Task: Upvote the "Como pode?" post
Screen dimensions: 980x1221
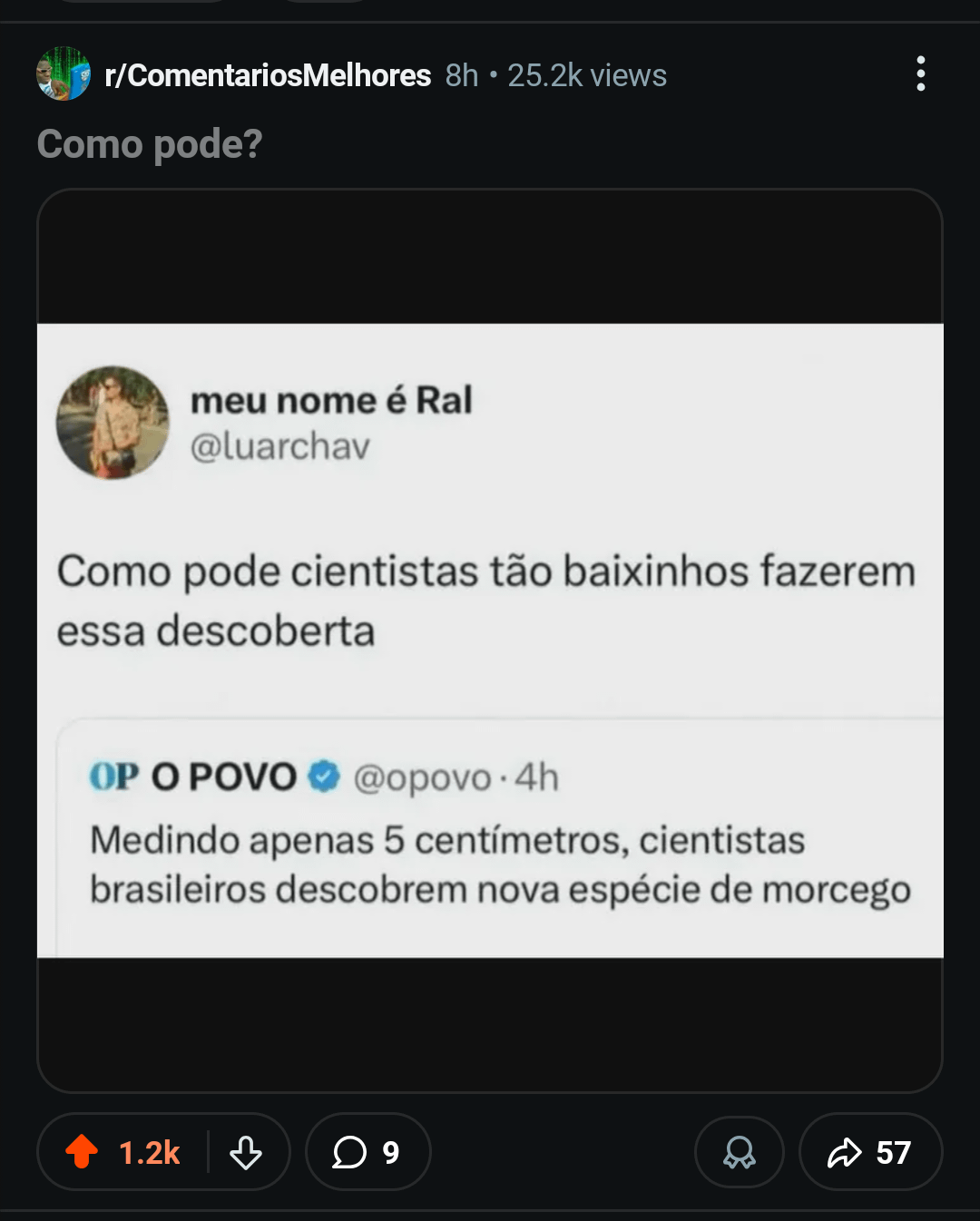Action: pos(83,1152)
